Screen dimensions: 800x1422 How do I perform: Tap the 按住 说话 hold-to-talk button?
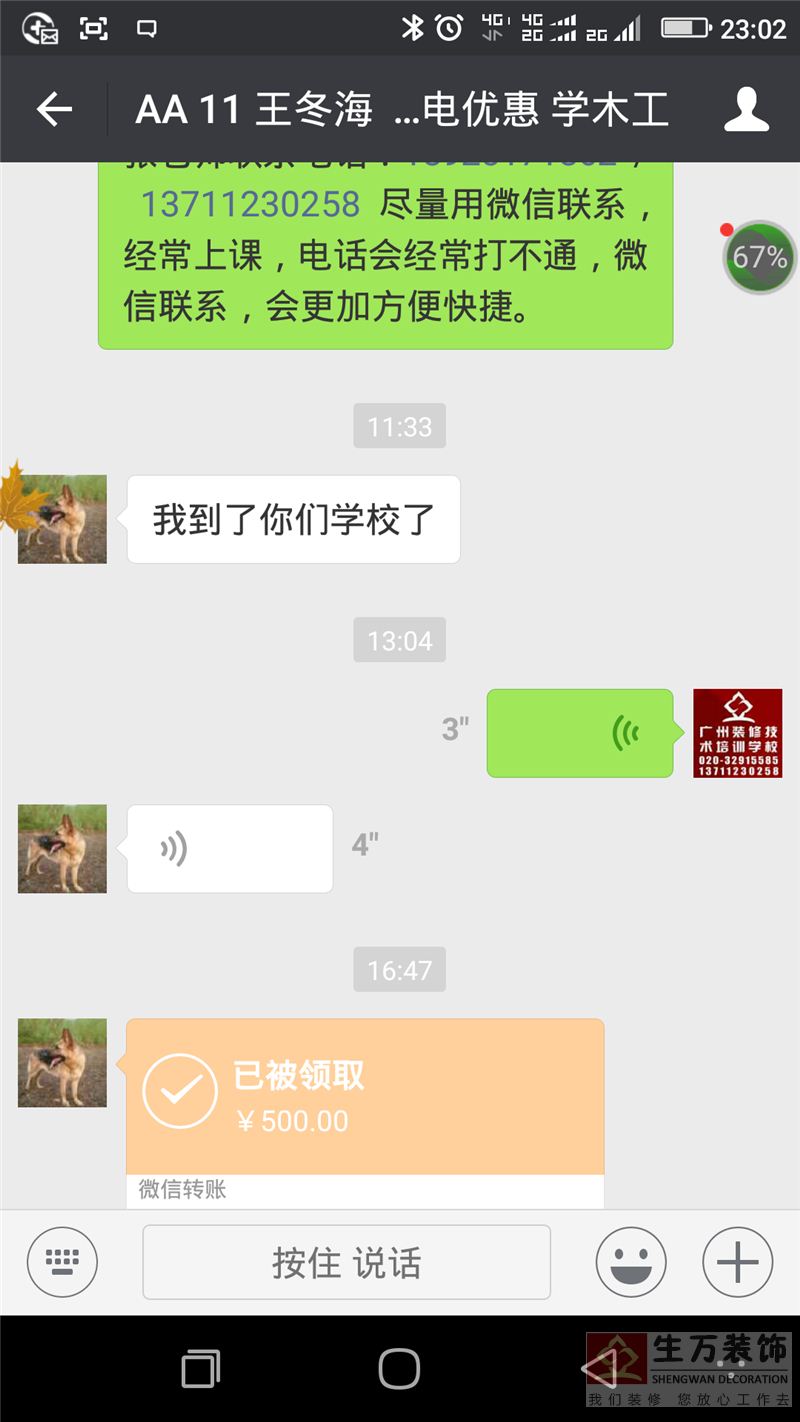(x=346, y=1262)
